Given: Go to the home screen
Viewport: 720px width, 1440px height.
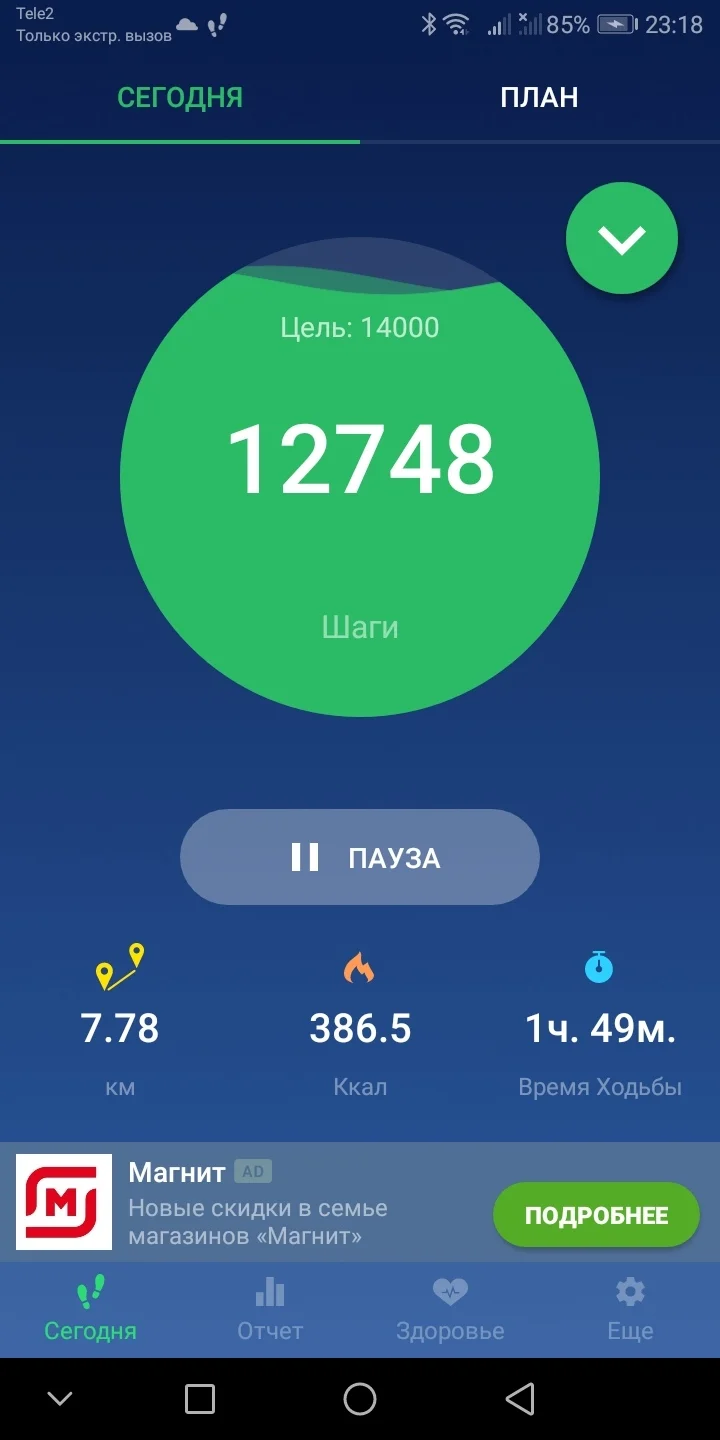Looking at the screenshot, I should [360, 1399].
